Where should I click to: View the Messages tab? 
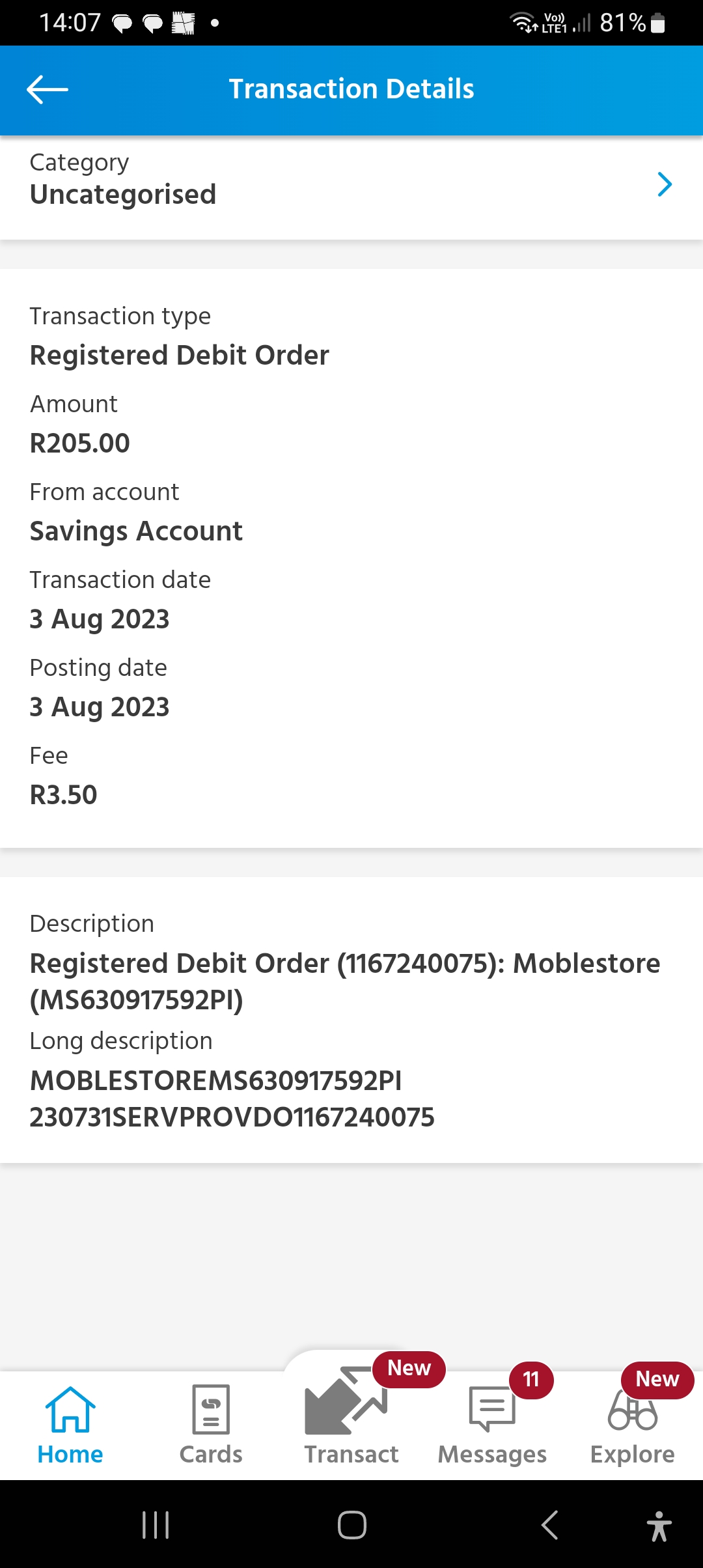(492, 1425)
